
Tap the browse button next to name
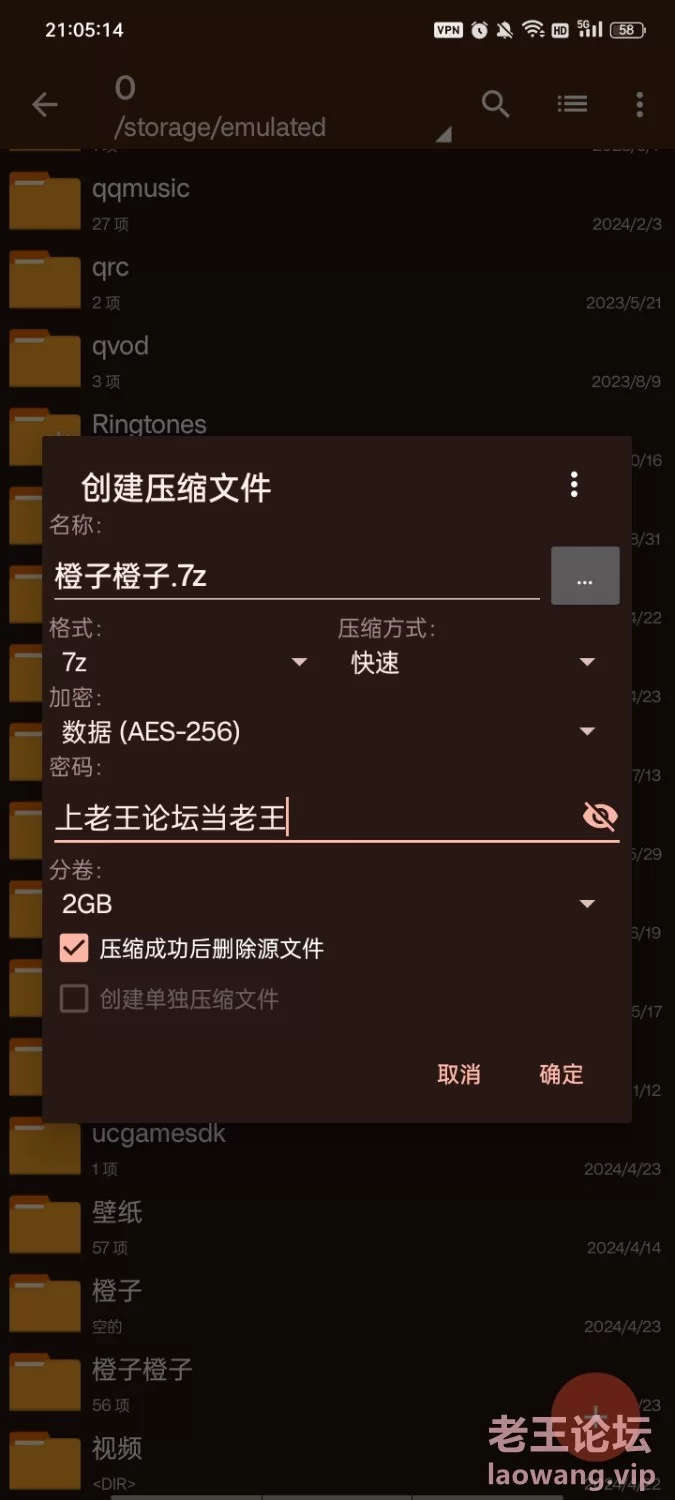[585, 577]
